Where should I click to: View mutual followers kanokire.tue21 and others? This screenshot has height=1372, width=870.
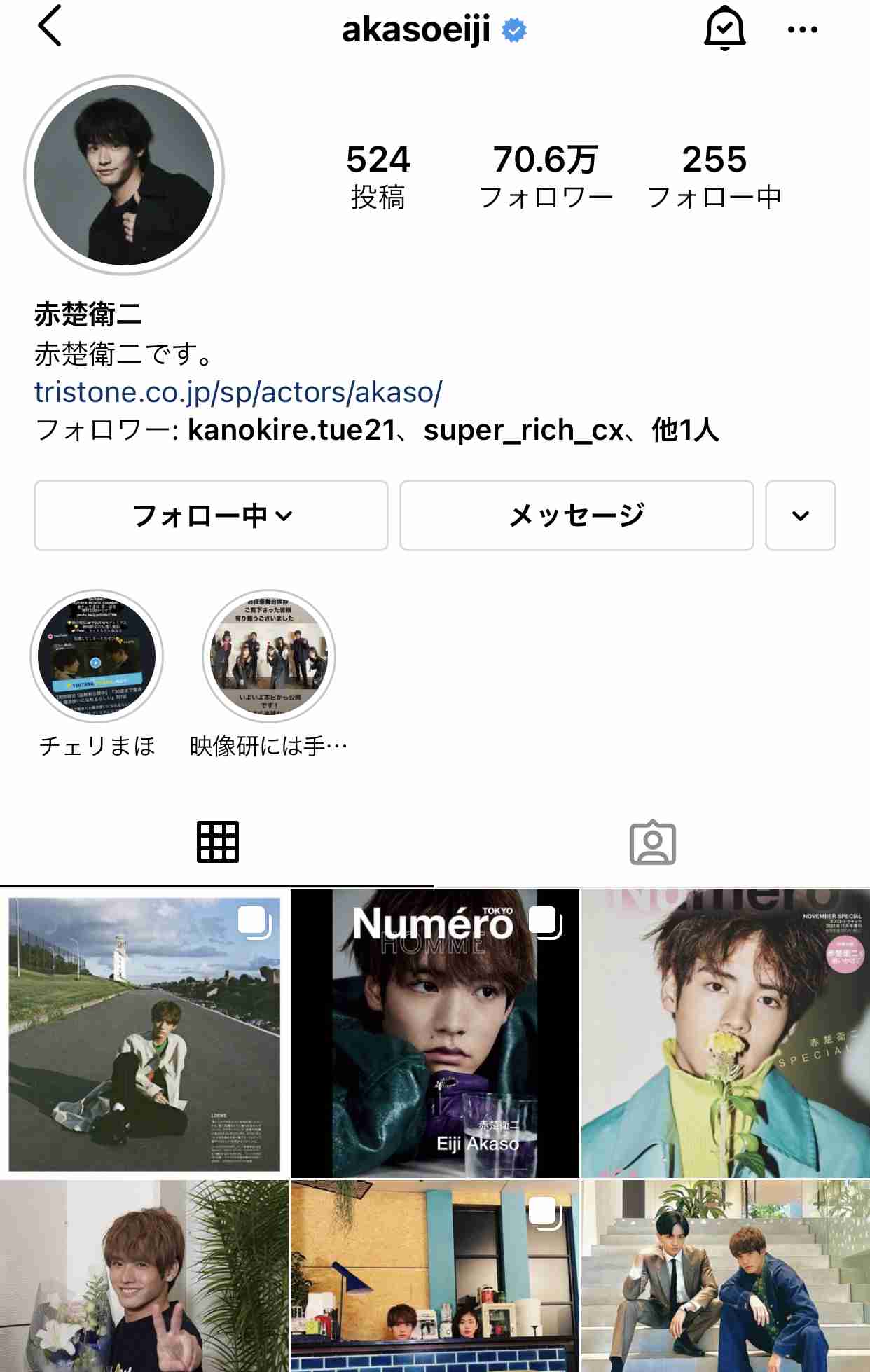tap(378, 430)
